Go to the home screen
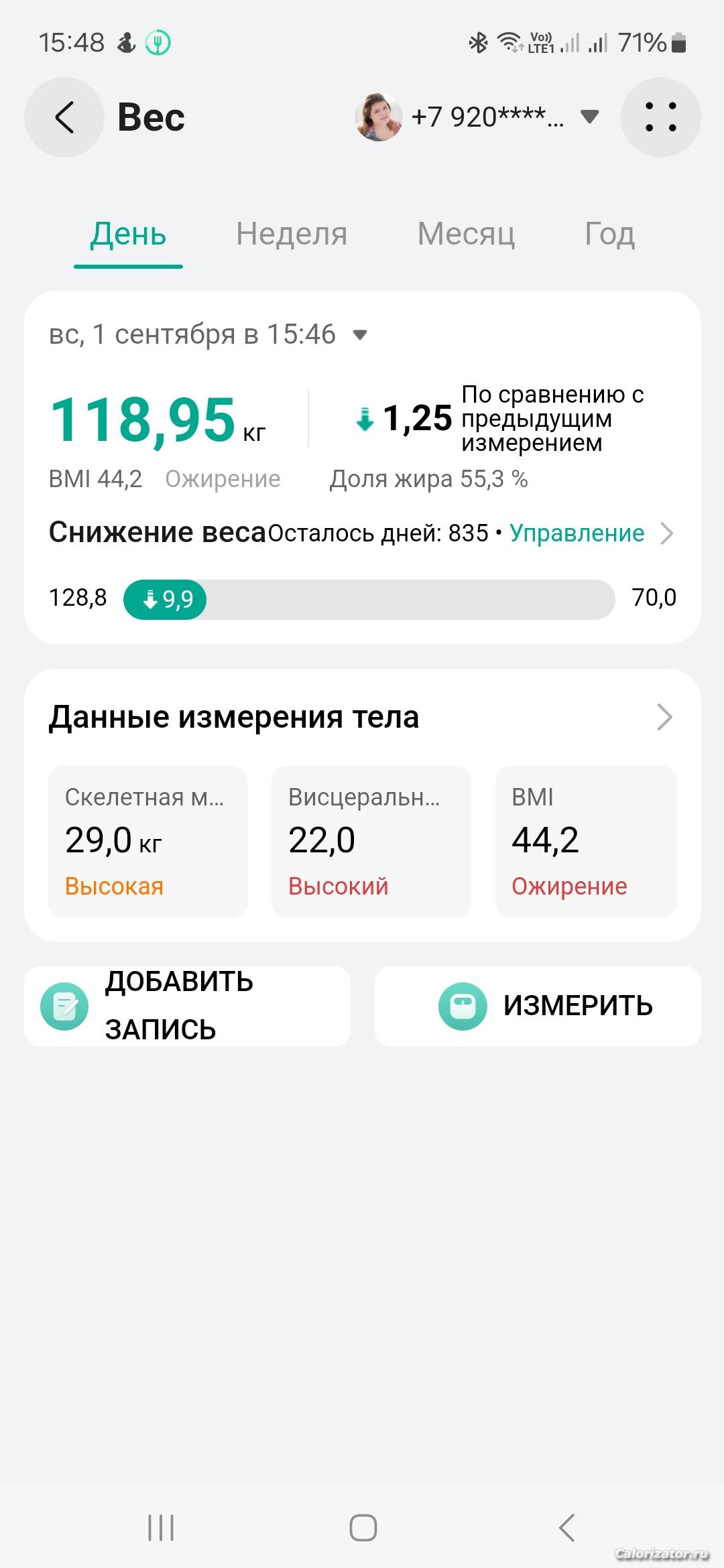The height and width of the screenshot is (1568, 724). pos(363,1528)
